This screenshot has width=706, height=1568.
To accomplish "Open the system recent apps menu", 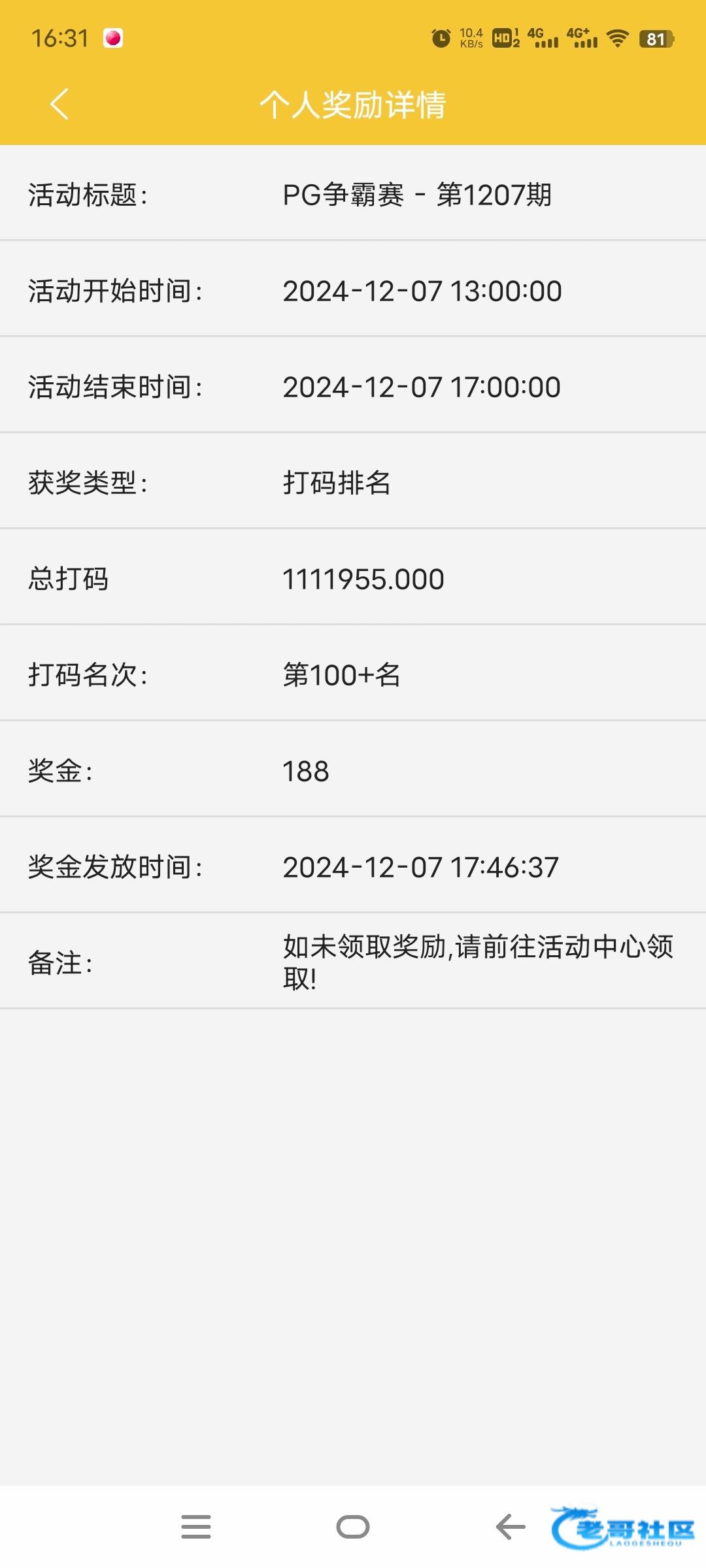I will click(196, 1527).
